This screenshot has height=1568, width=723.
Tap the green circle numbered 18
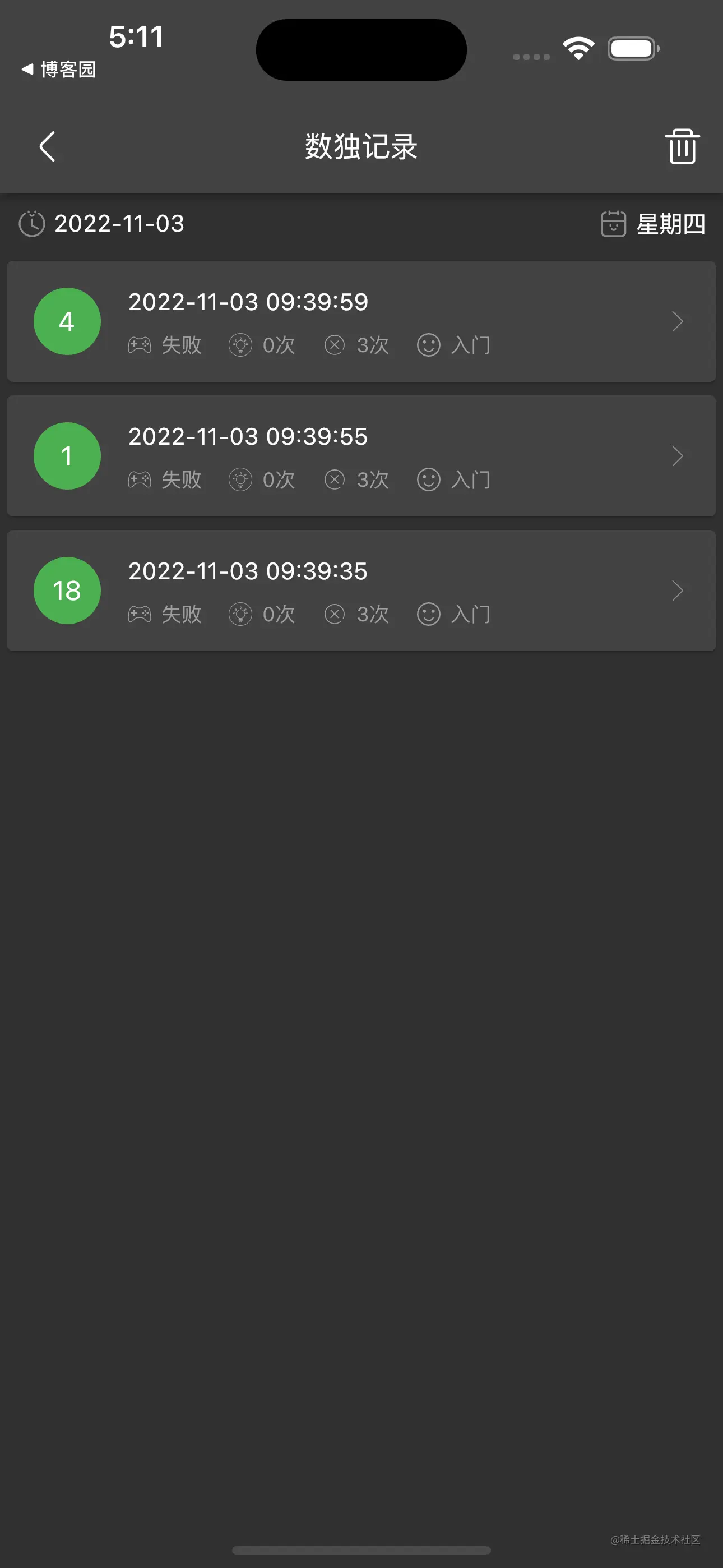pyautogui.click(x=67, y=590)
